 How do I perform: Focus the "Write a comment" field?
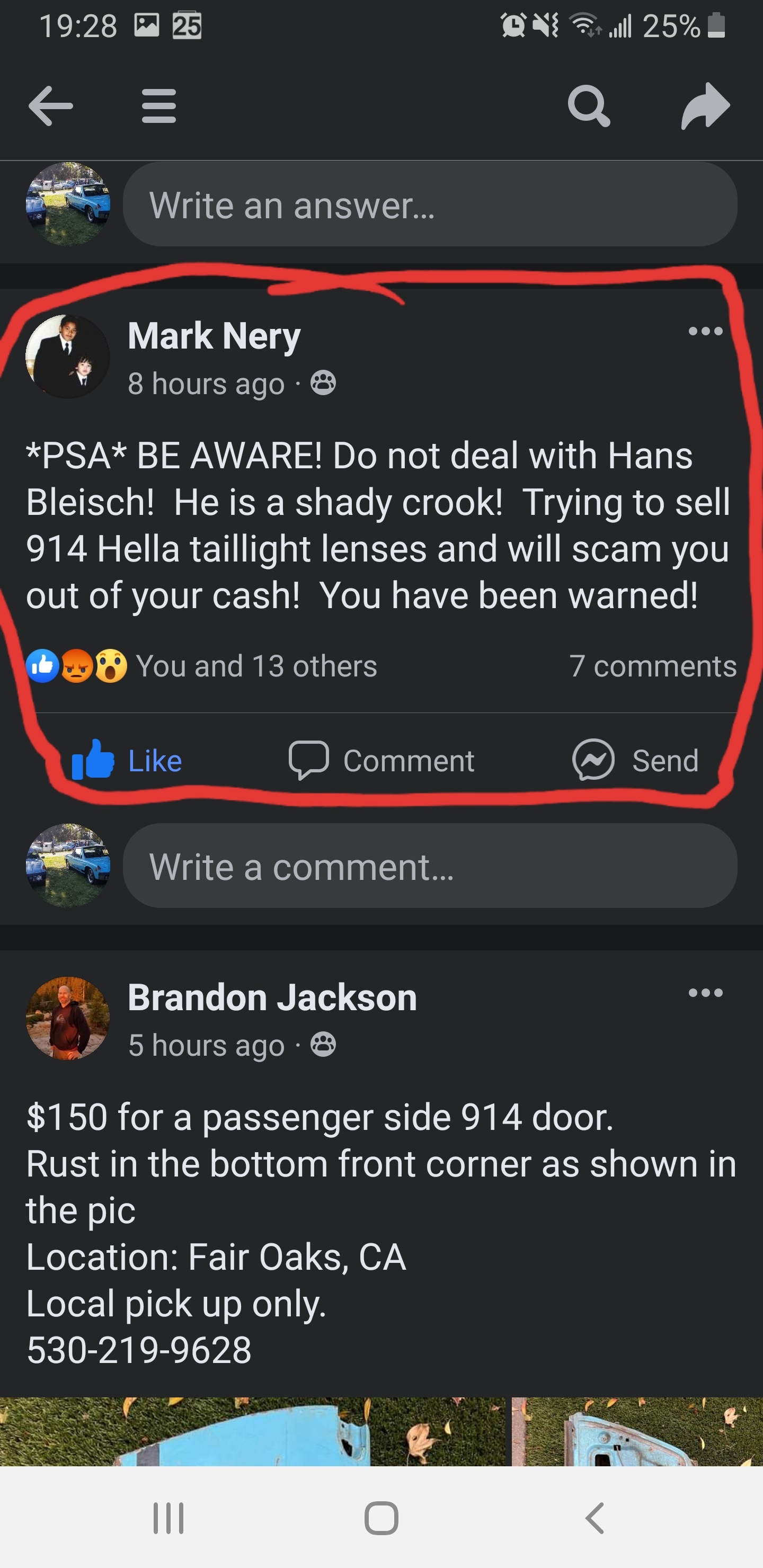(x=430, y=866)
